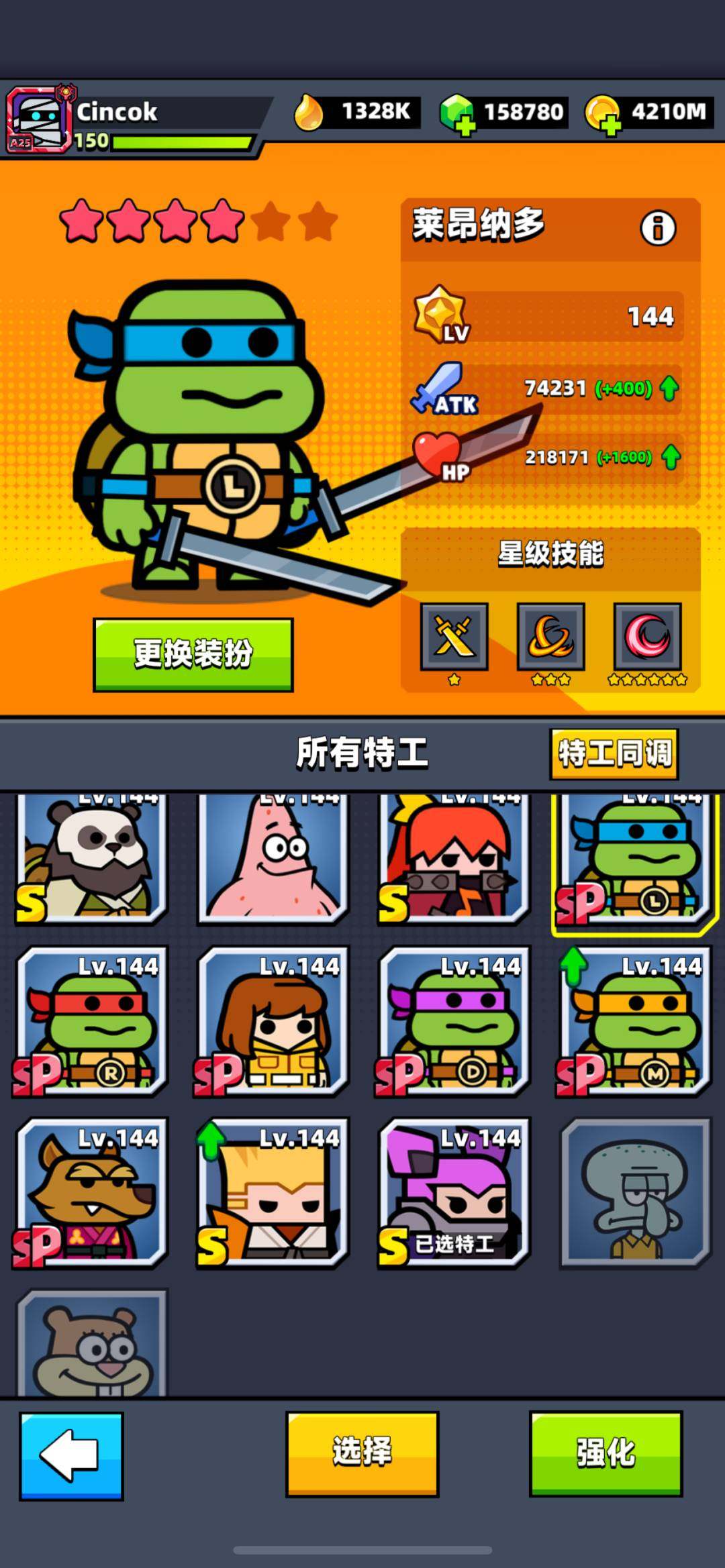The width and height of the screenshot is (725, 1568).
Task: Open the 特工同调 agent sync panel
Action: pyautogui.click(x=613, y=754)
